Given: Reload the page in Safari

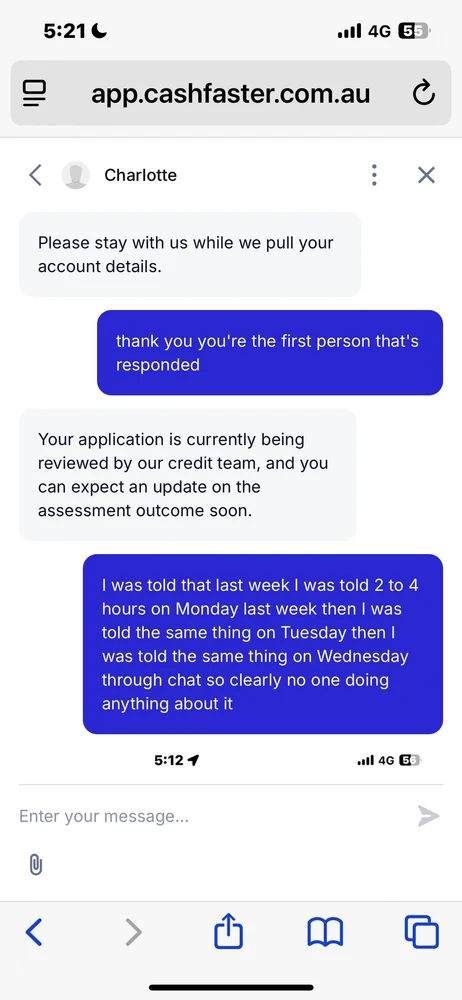Looking at the screenshot, I should pos(424,94).
